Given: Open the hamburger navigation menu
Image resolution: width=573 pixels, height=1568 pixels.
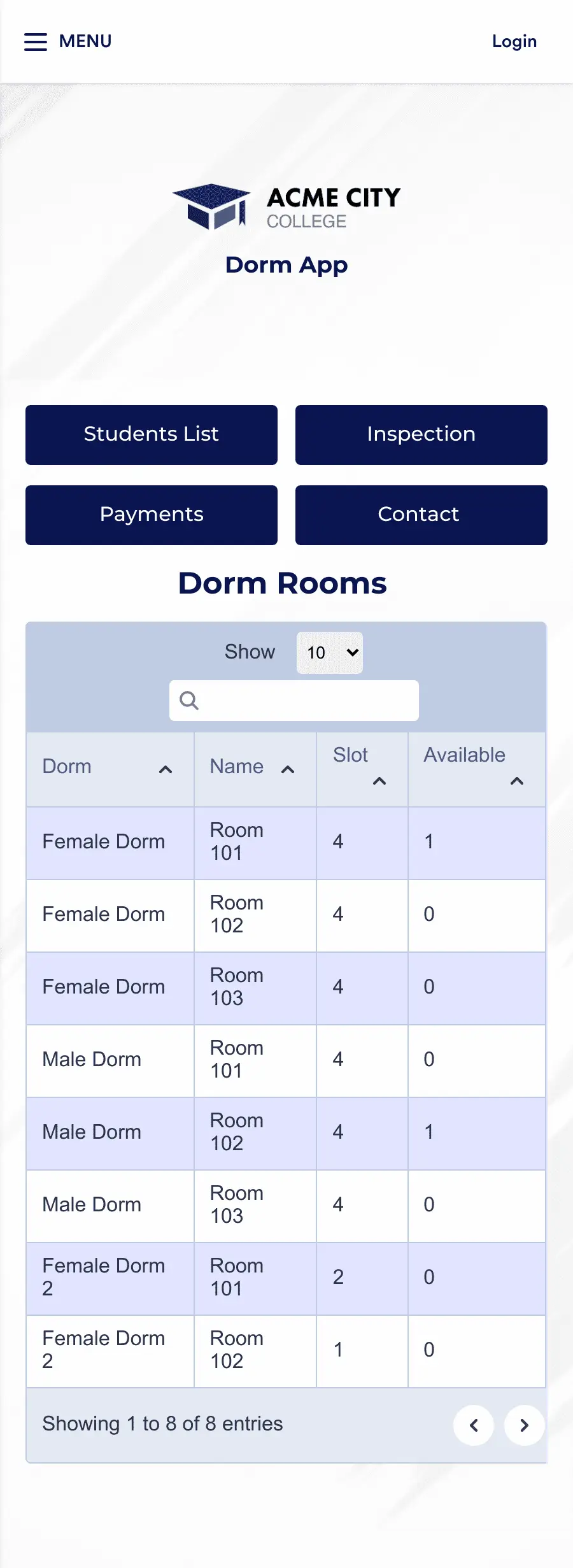Looking at the screenshot, I should pyautogui.click(x=36, y=41).
